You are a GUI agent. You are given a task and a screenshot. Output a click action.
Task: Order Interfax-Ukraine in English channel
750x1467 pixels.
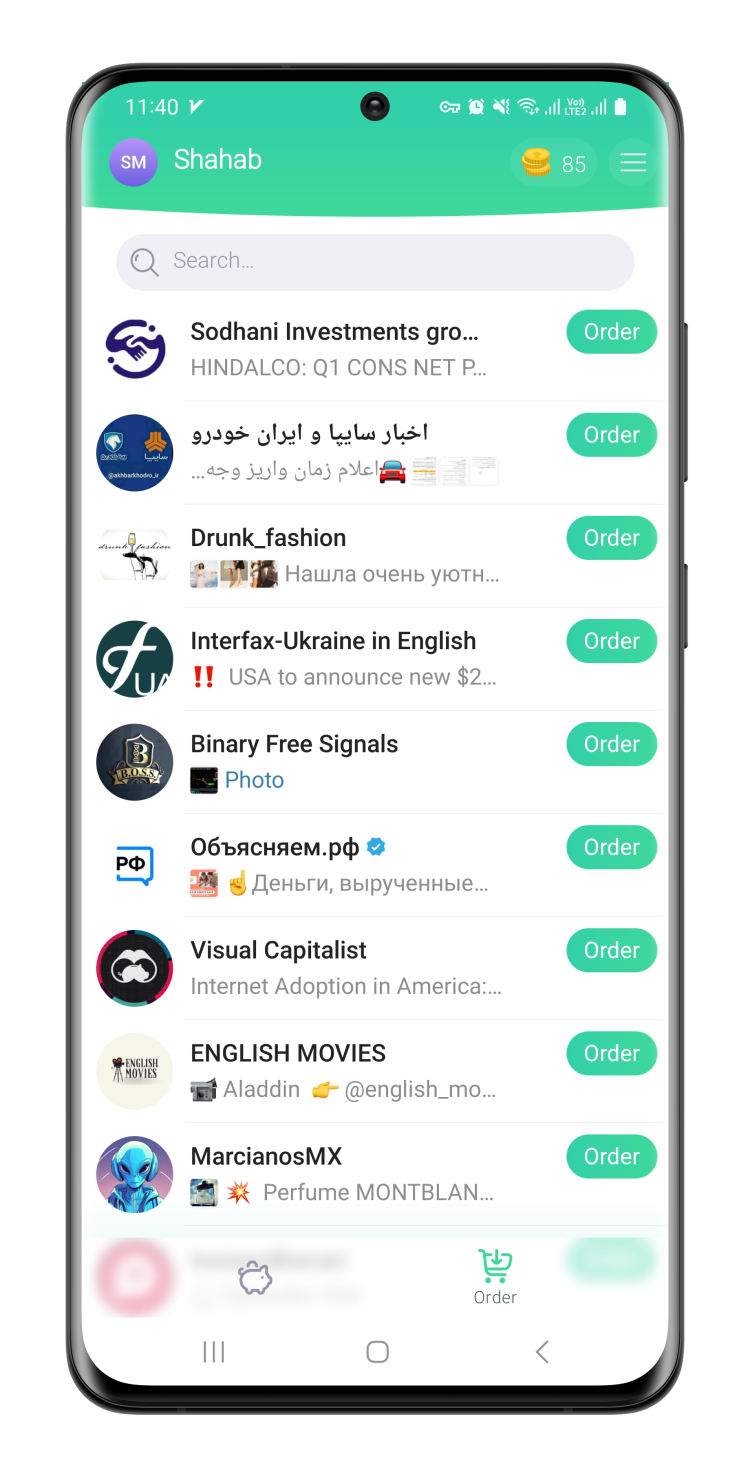click(x=611, y=641)
